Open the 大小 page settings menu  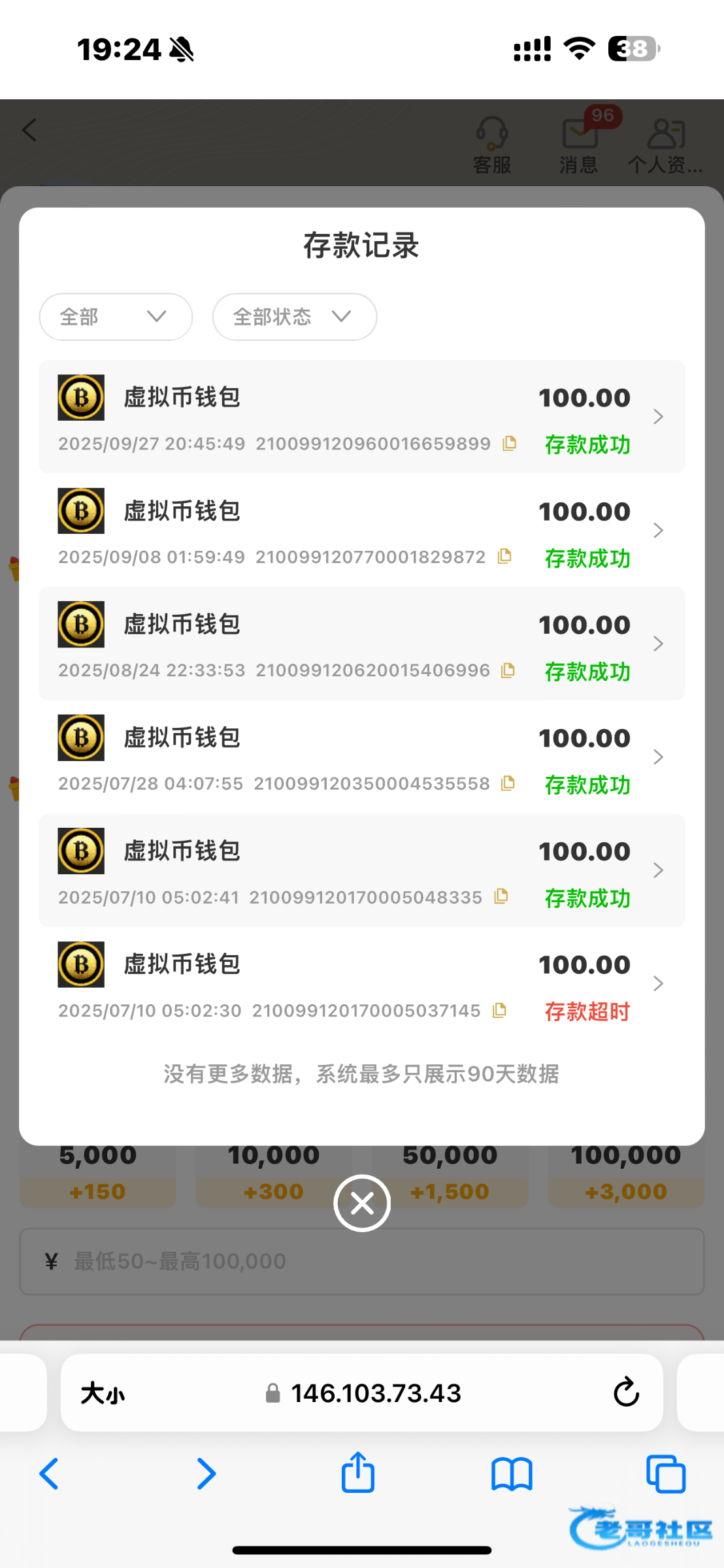click(103, 1394)
